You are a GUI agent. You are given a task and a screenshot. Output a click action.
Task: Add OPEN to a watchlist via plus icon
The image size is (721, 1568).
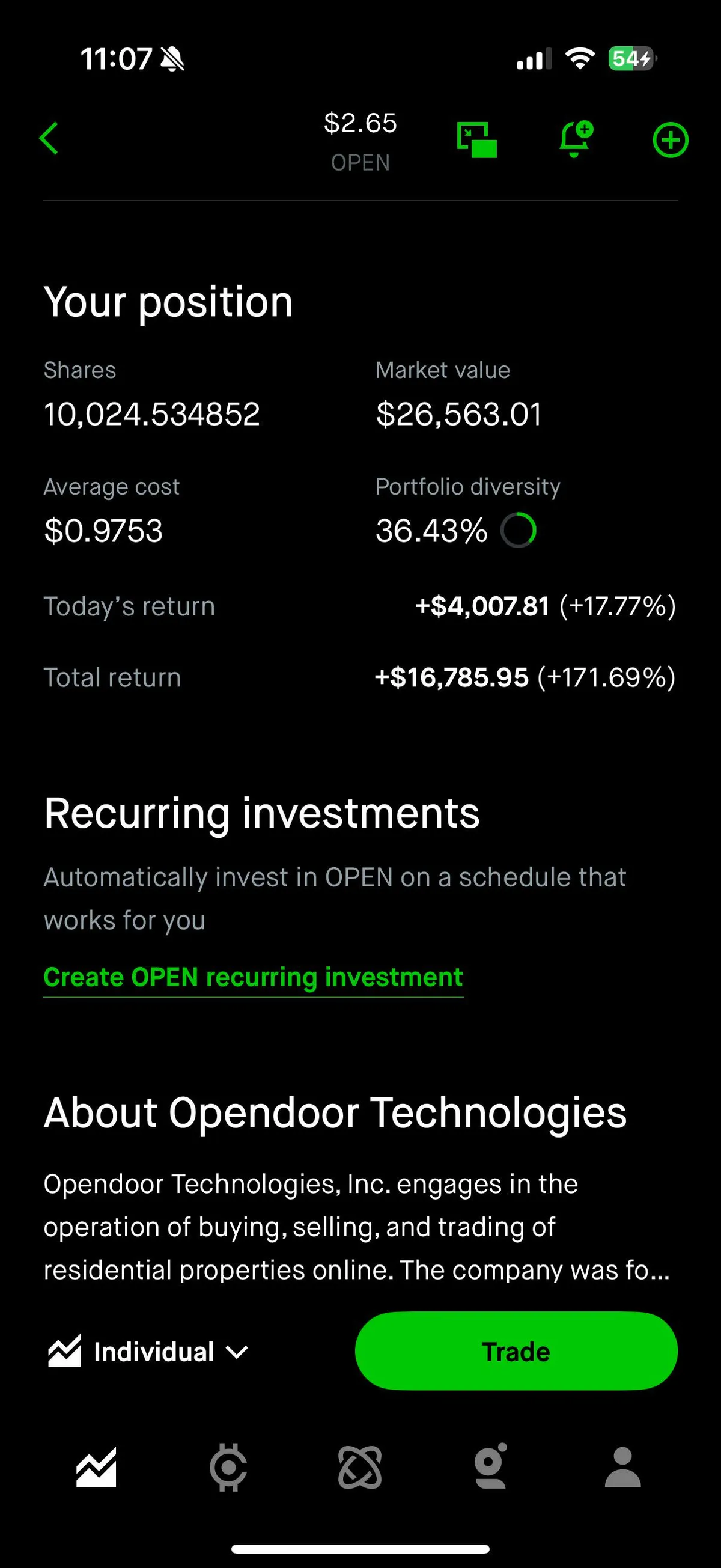click(670, 139)
